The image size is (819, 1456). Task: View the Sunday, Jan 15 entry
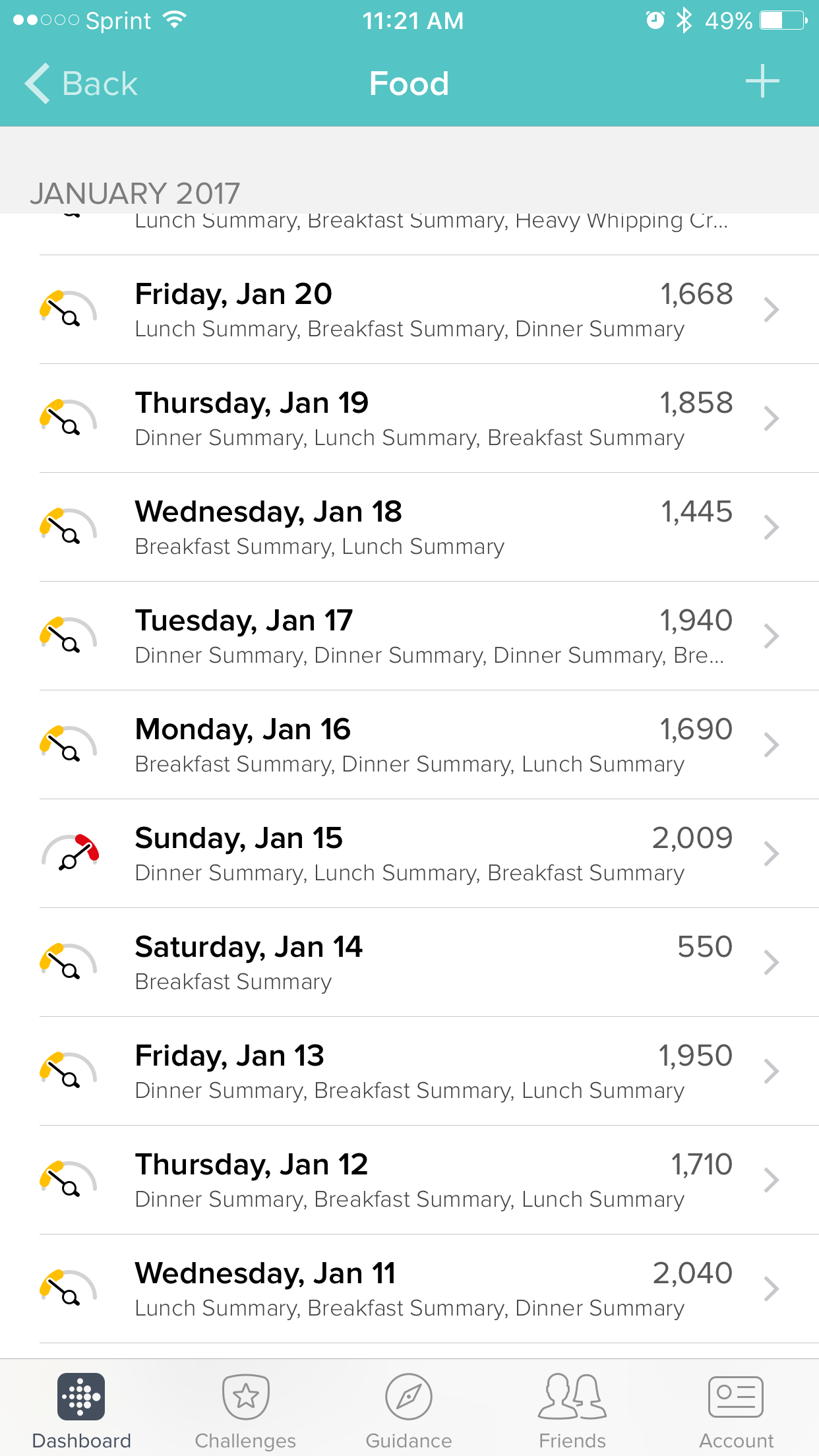point(409,854)
